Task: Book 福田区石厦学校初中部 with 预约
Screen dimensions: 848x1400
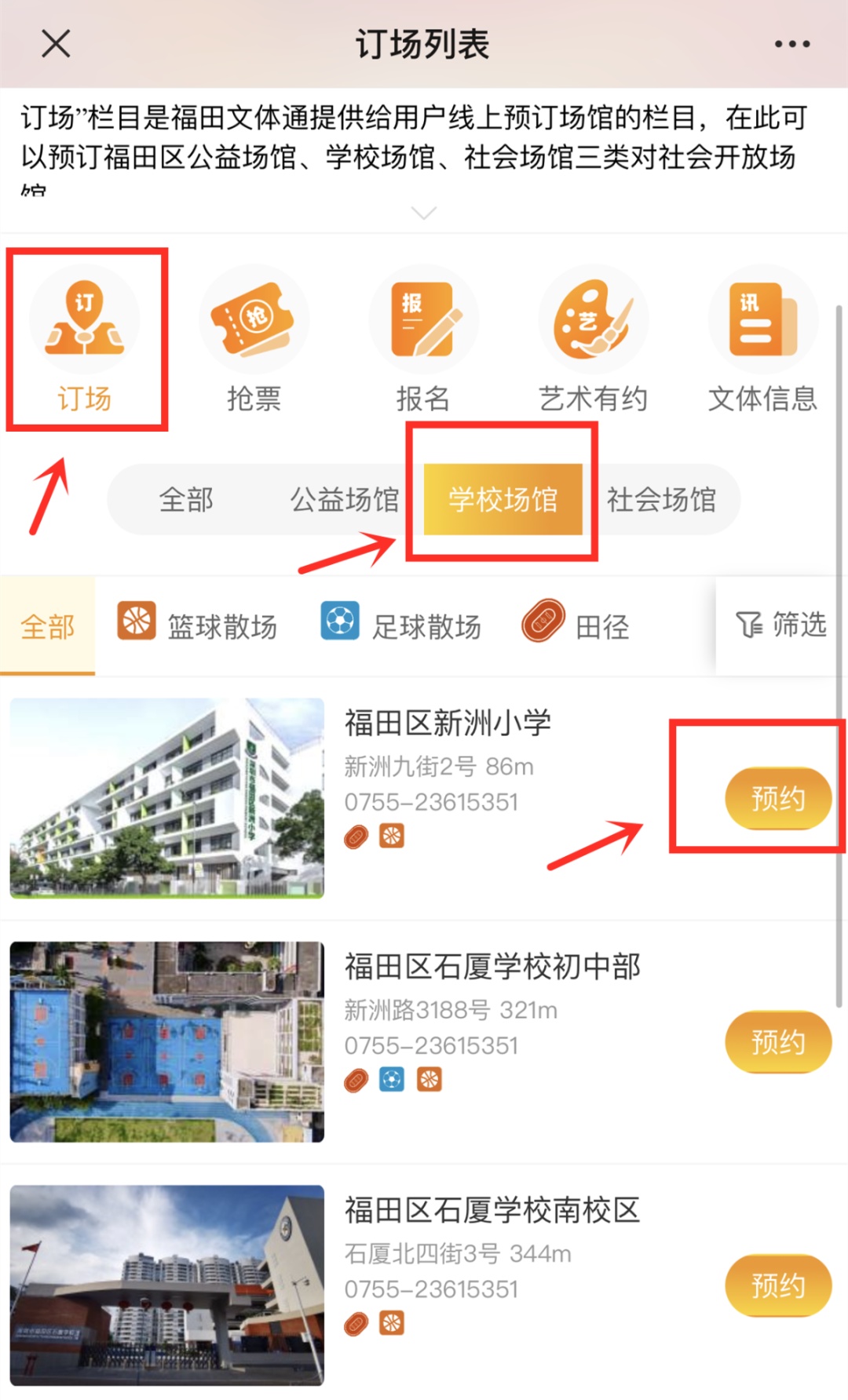Action: pos(777,1042)
